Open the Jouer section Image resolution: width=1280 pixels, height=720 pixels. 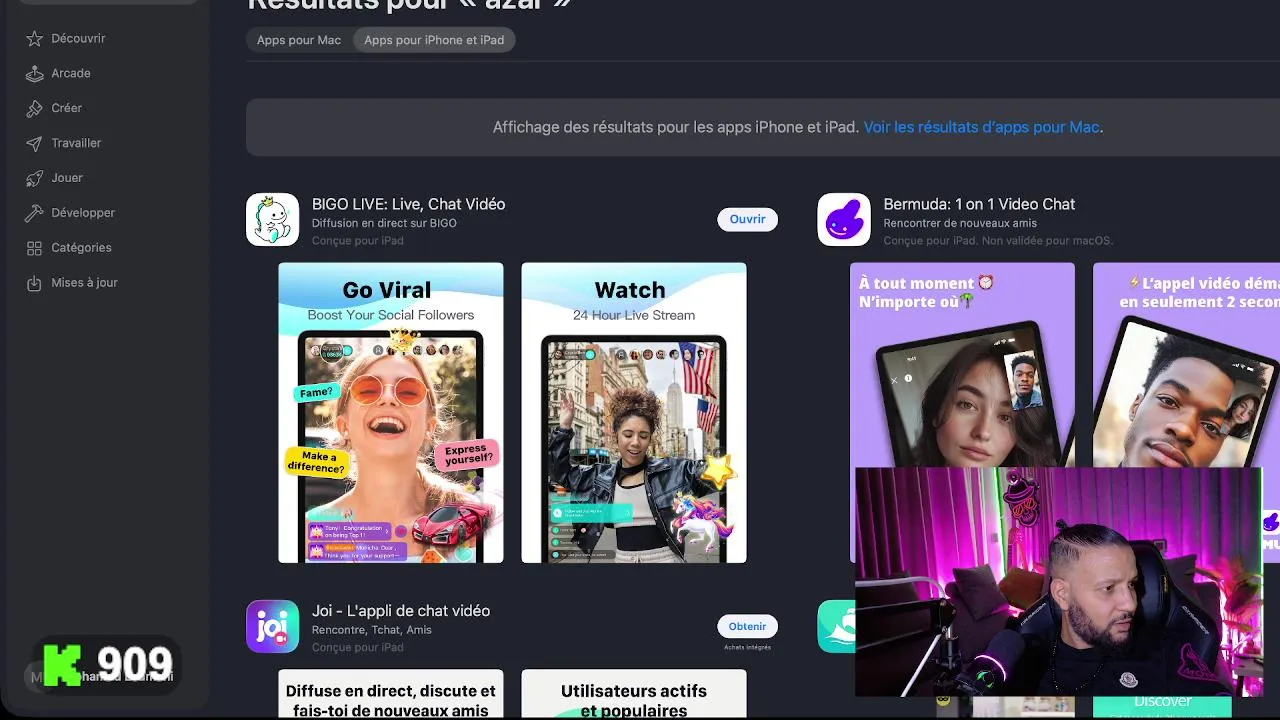[67, 178]
